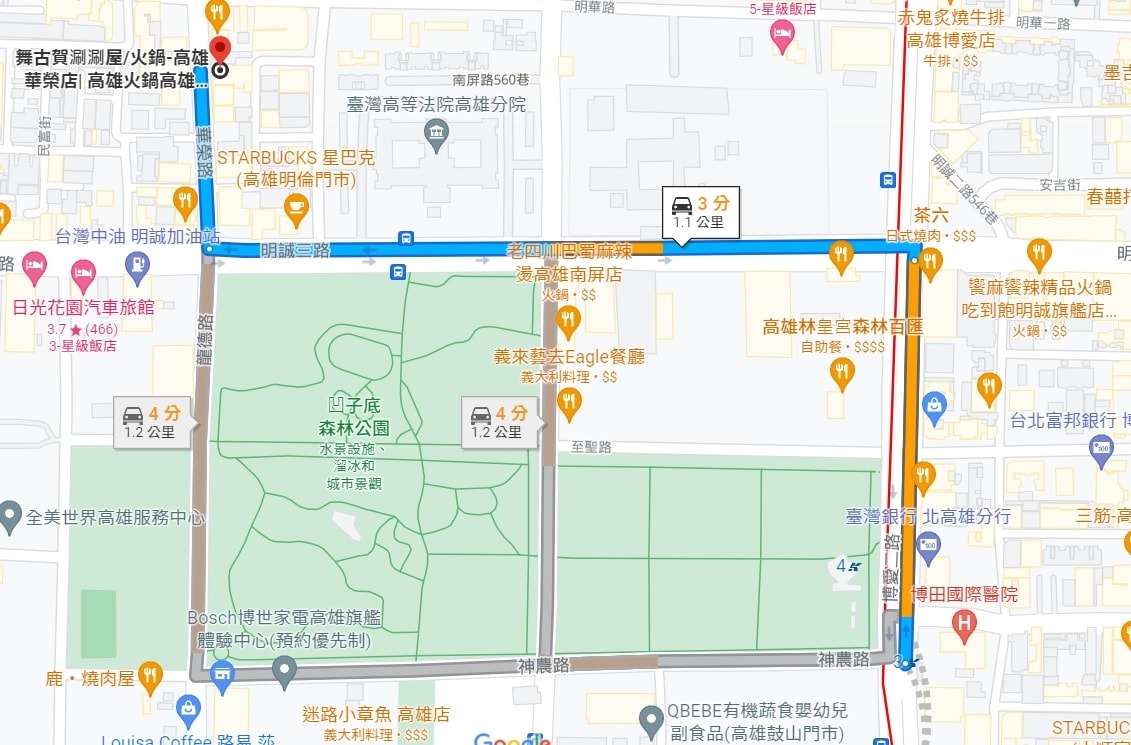Open the STARBUCKS 星巴克 高雄明倫門市 marker
The height and width of the screenshot is (745, 1131).
(x=295, y=208)
